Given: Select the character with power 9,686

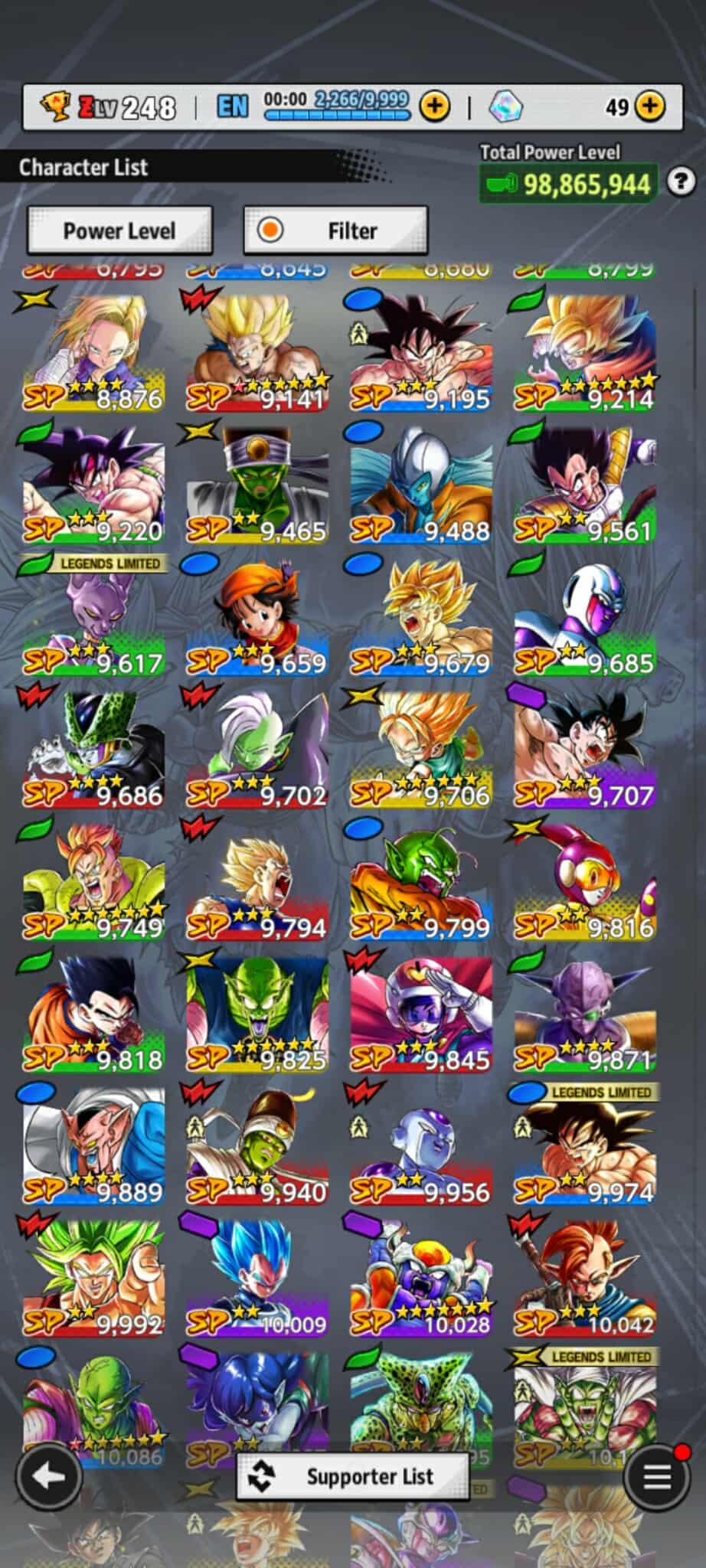Looking at the screenshot, I should 93,750.
